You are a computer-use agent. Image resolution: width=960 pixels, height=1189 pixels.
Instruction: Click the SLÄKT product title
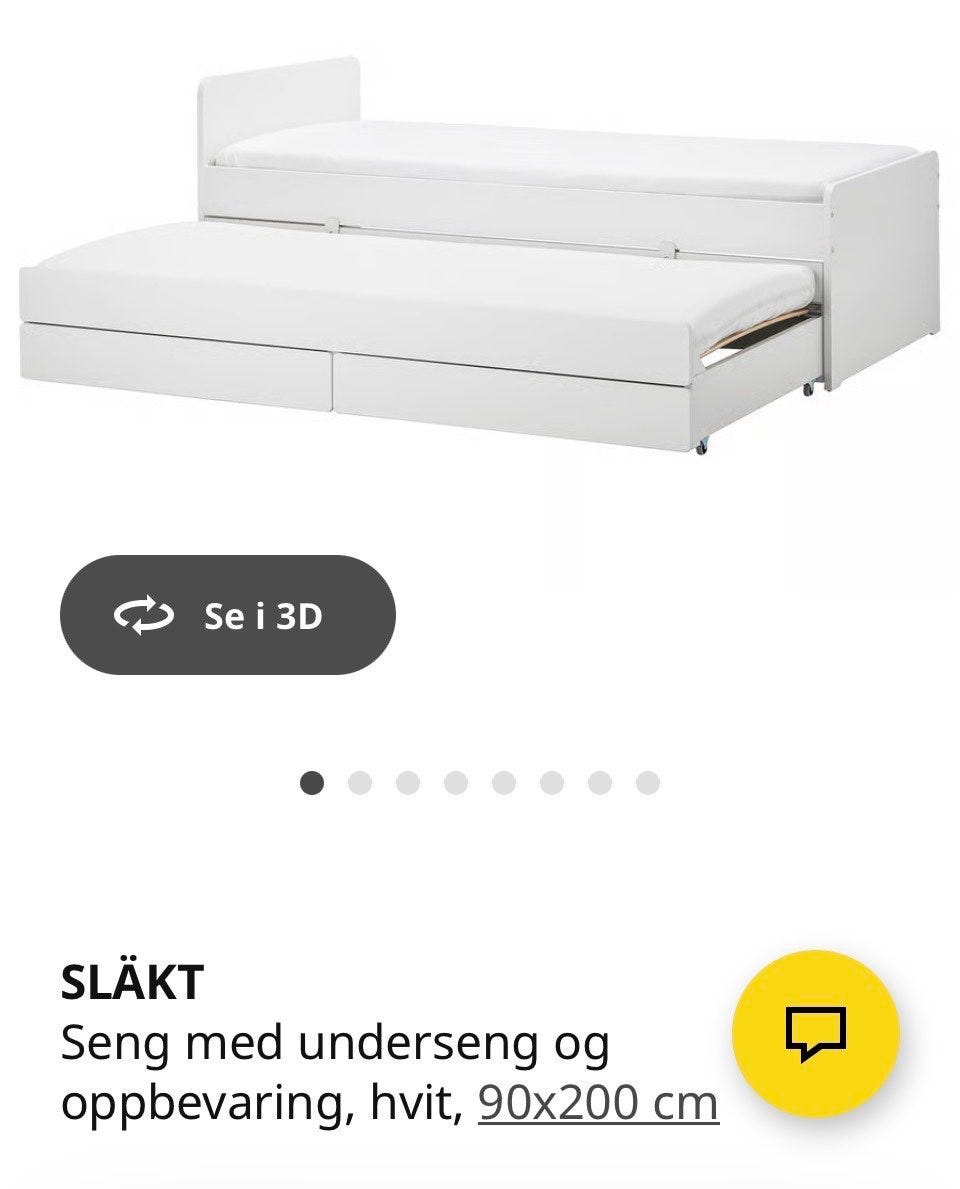[130, 984]
